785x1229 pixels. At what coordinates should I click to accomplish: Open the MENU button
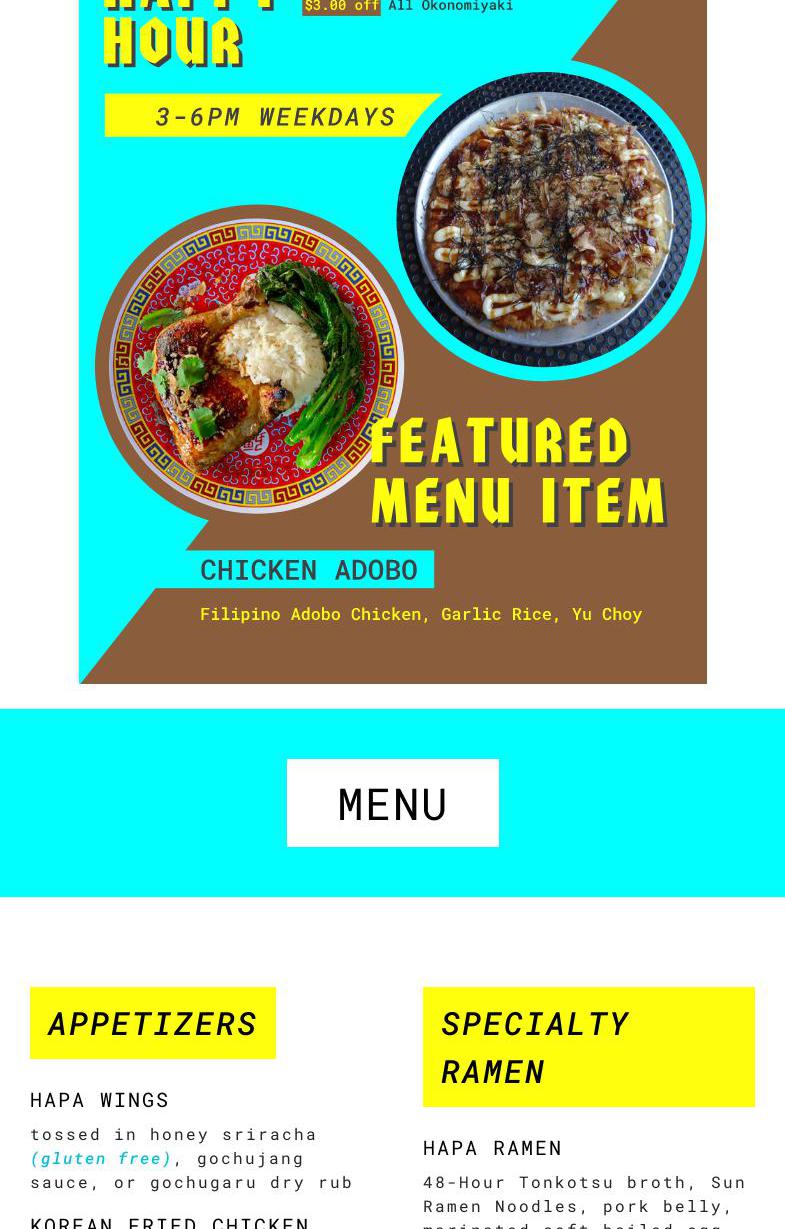(x=392, y=803)
